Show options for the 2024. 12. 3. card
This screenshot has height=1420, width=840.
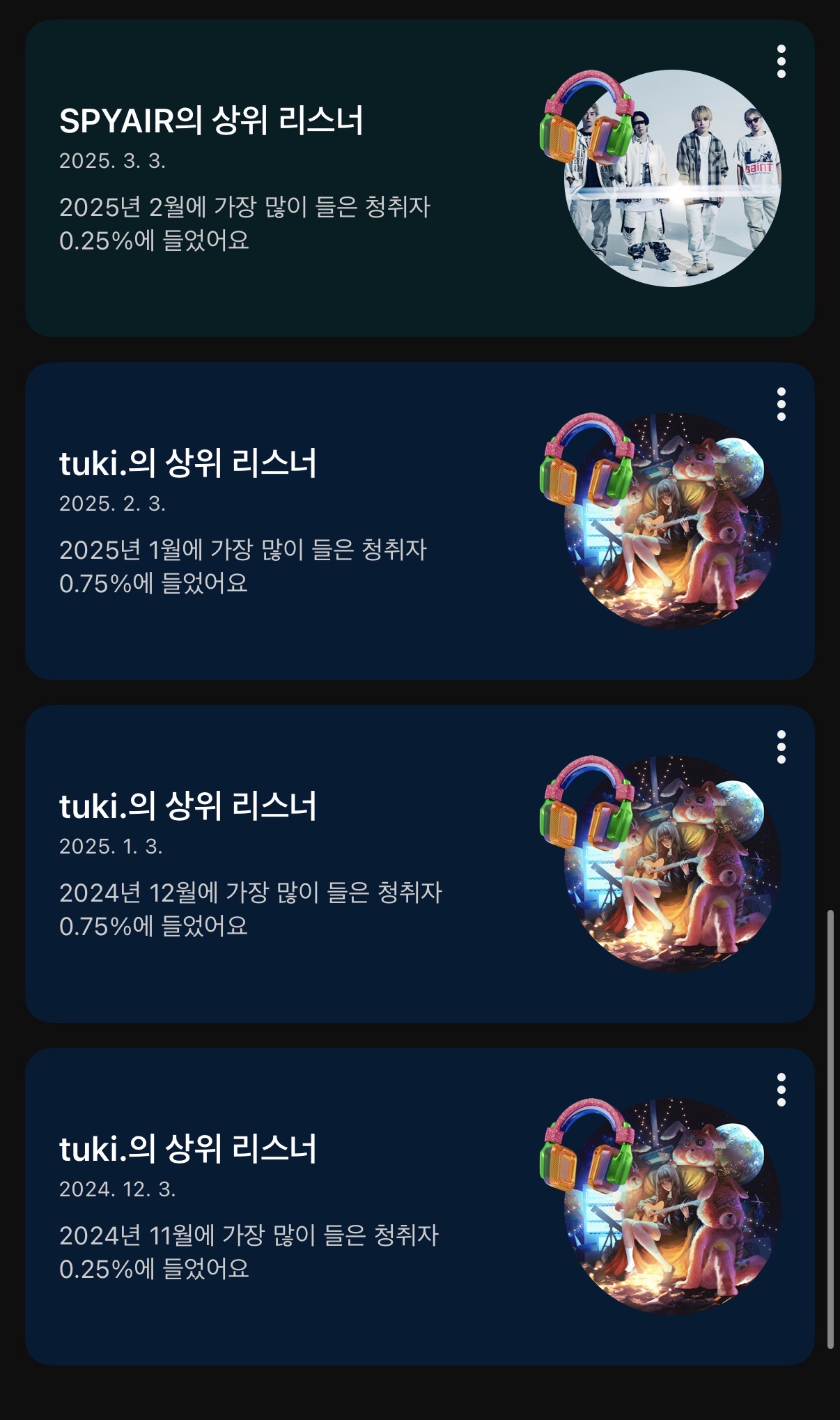pos(781,1090)
